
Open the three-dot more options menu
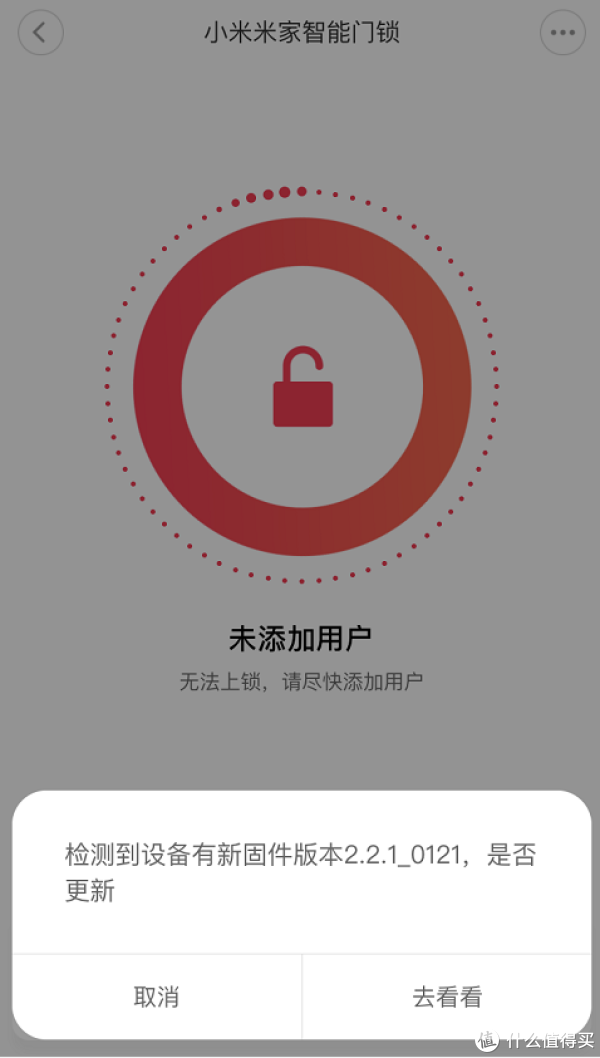click(562, 33)
